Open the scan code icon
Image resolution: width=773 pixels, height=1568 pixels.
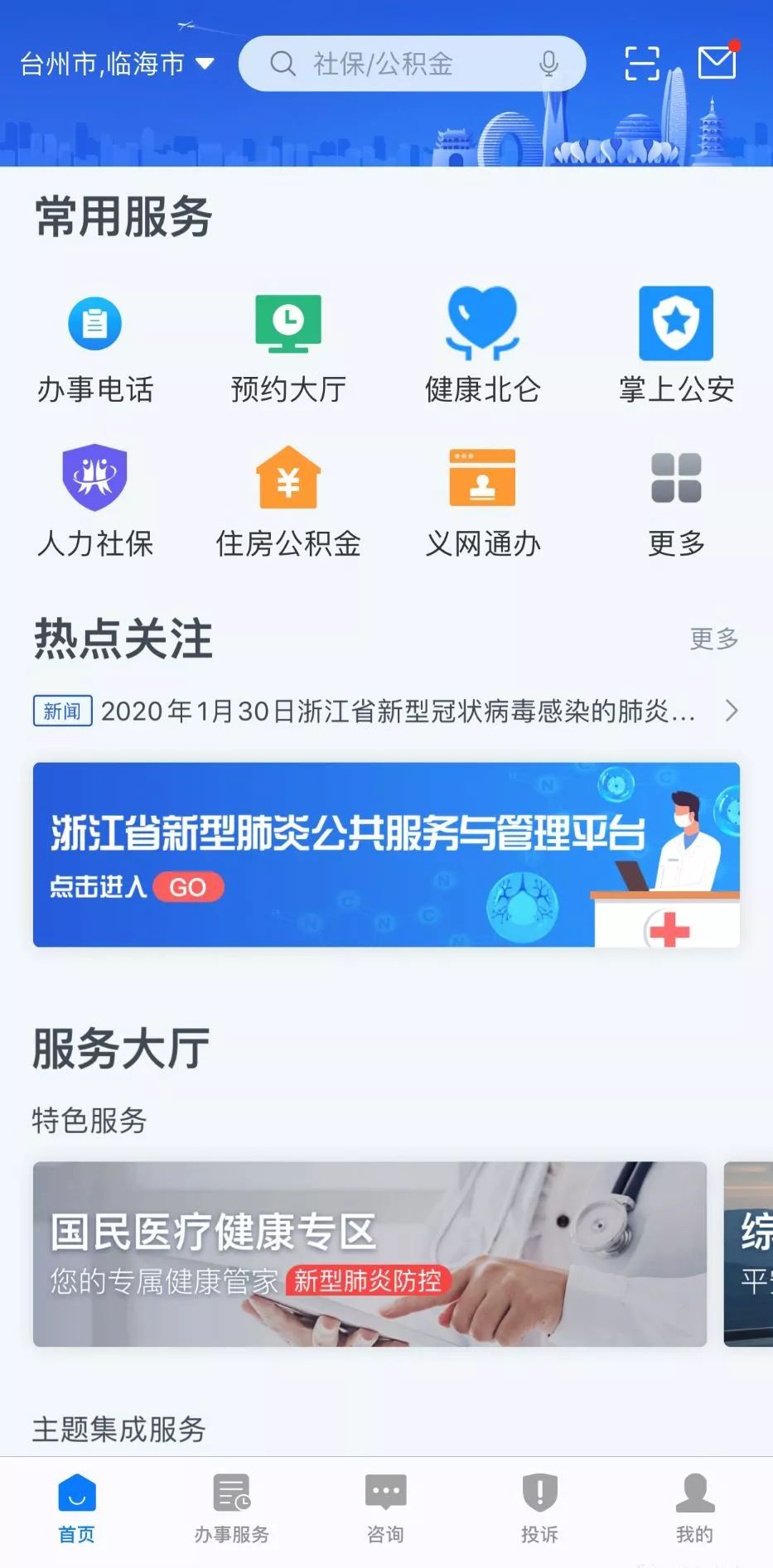pyautogui.click(x=641, y=64)
